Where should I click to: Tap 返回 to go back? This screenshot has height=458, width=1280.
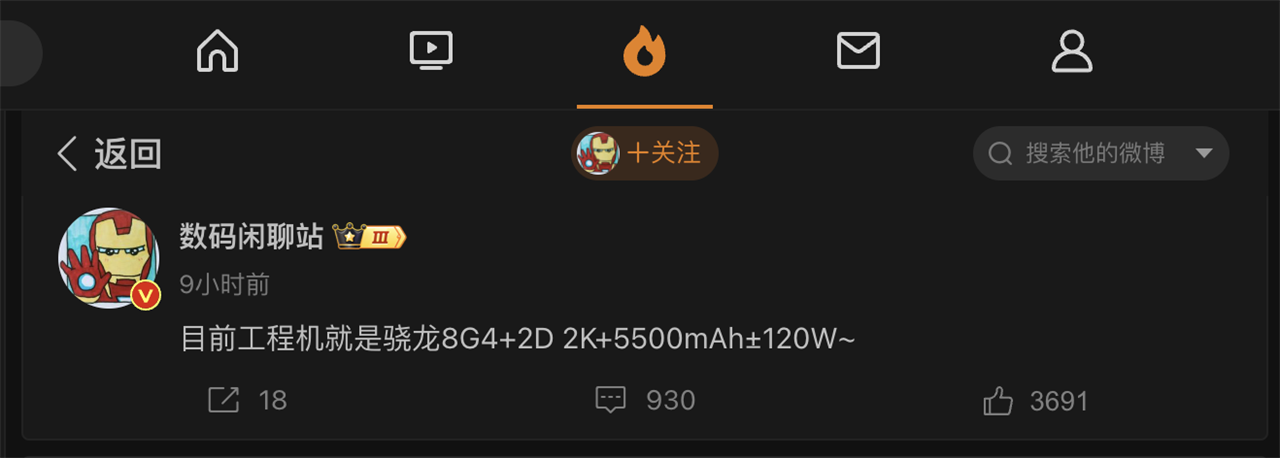(110, 154)
